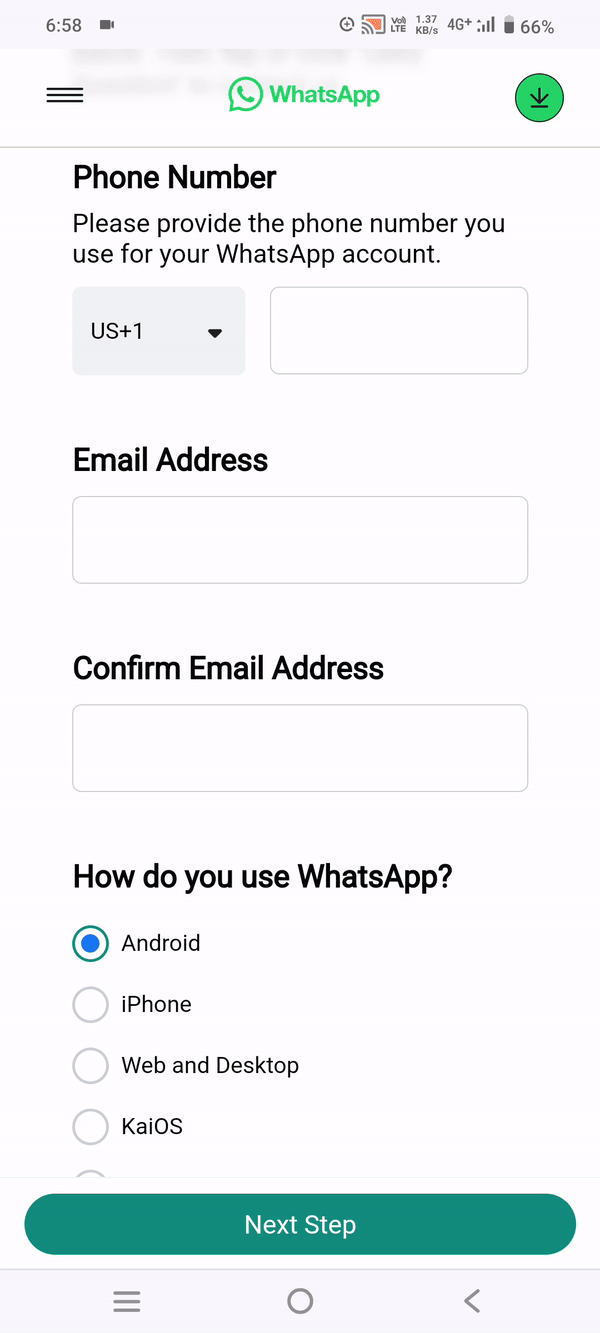Go back using system back button
The width and height of the screenshot is (600, 1333).
(x=473, y=1301)
